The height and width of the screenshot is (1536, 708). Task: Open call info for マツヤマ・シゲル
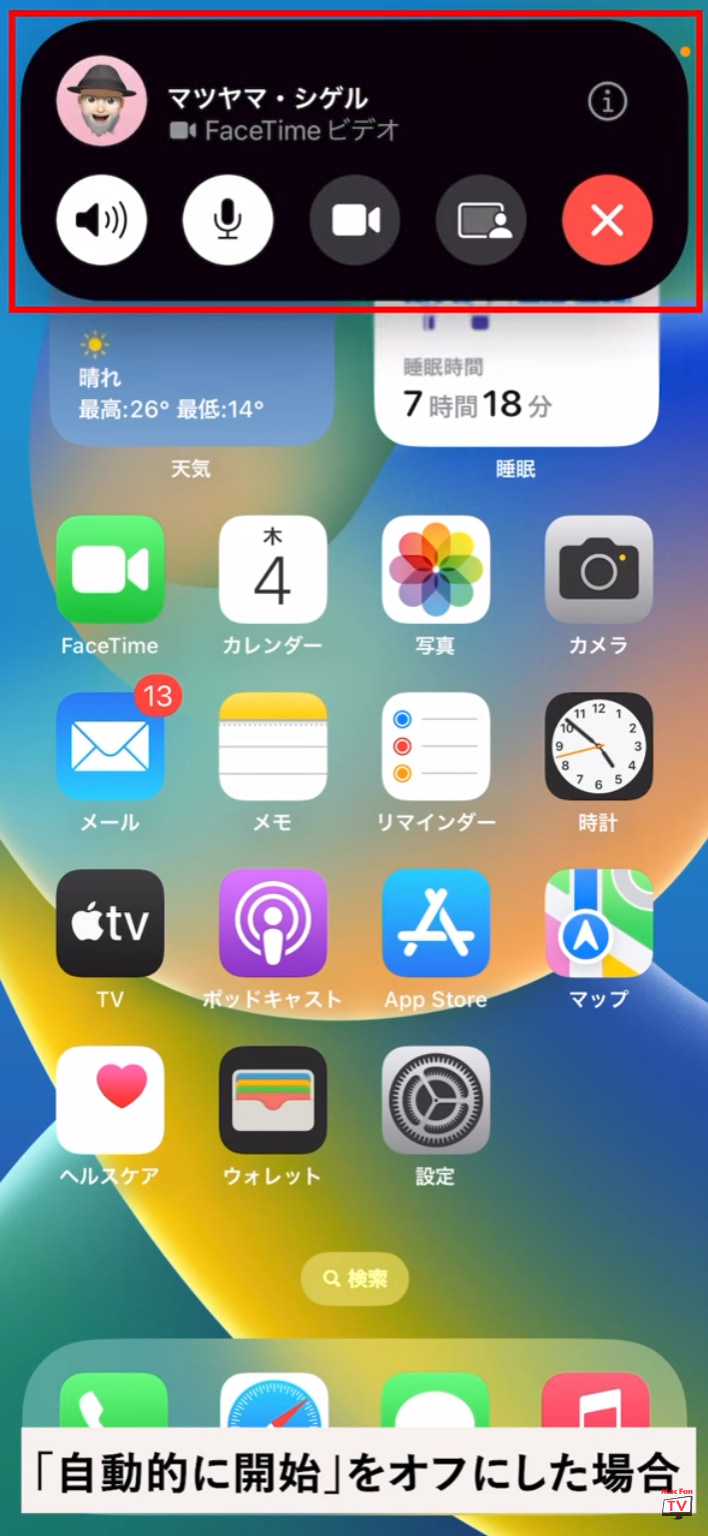click(x=607, y=101)
